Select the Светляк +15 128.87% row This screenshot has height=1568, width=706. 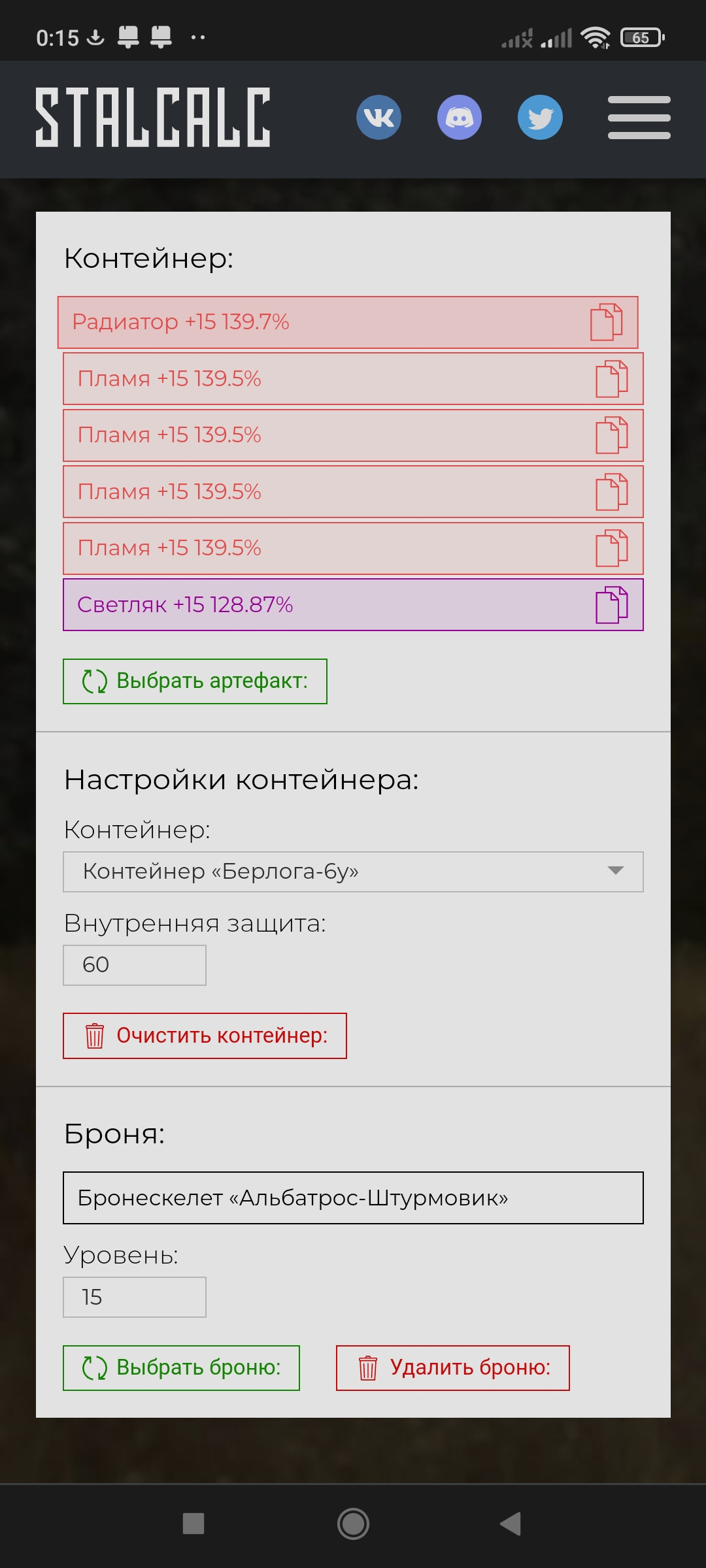click(353, 605)
